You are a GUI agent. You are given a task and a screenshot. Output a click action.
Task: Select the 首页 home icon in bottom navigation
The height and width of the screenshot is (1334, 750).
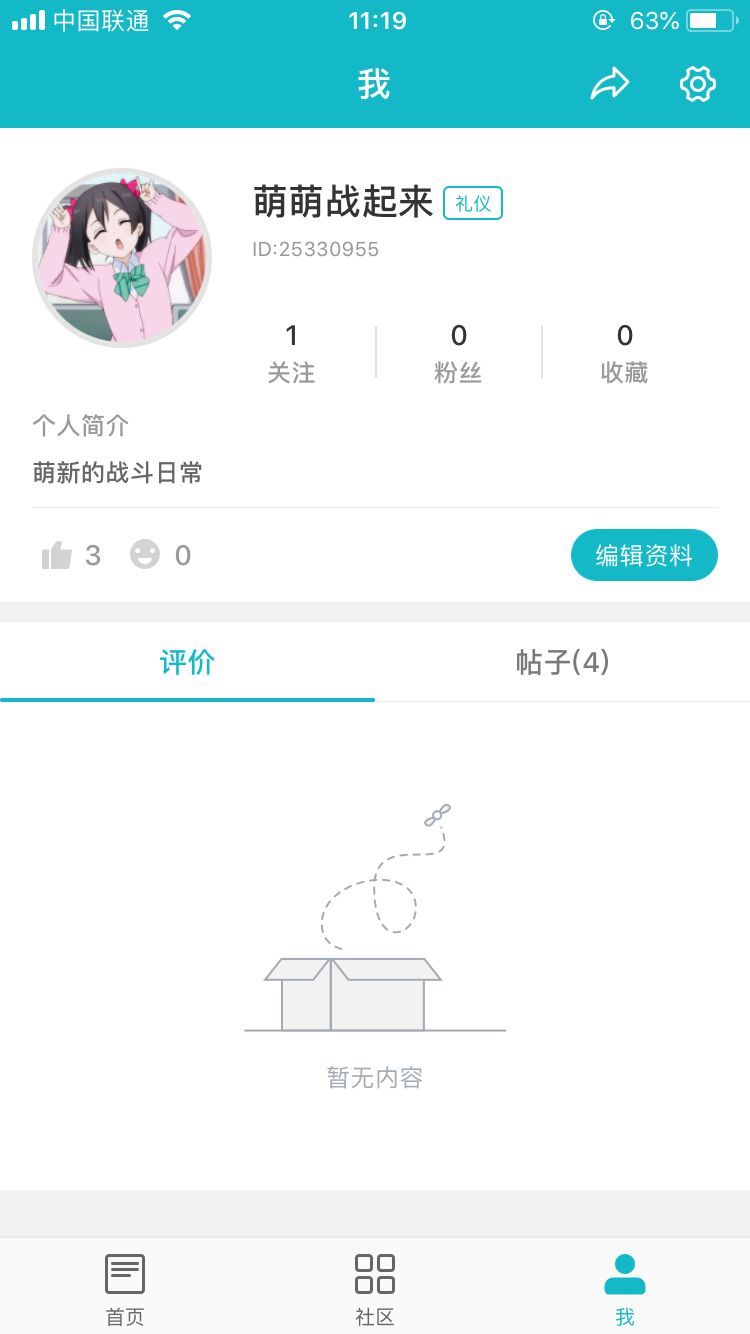pyautogui.click(x=124, y=1273)
